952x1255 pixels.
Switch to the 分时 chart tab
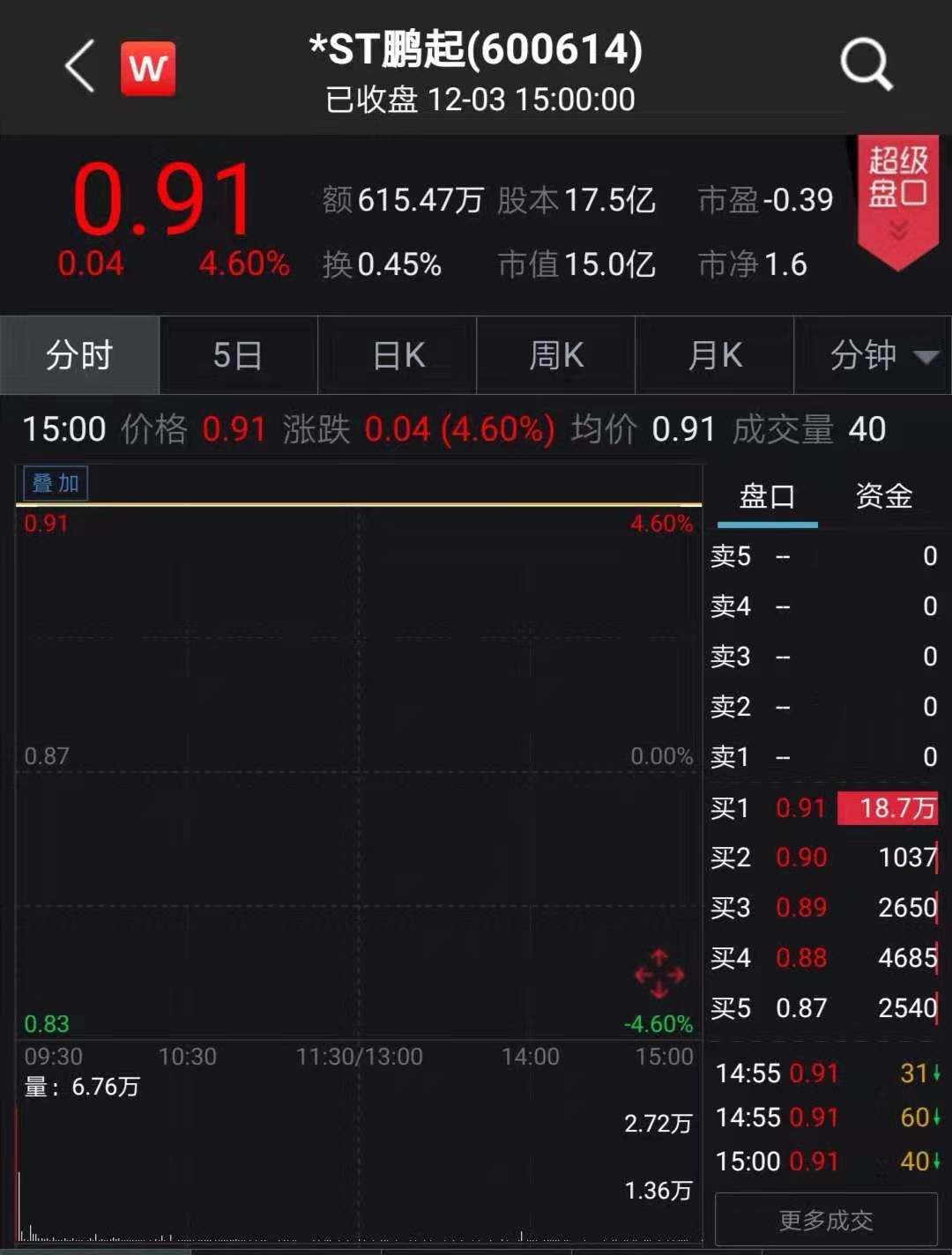point(79,356)
